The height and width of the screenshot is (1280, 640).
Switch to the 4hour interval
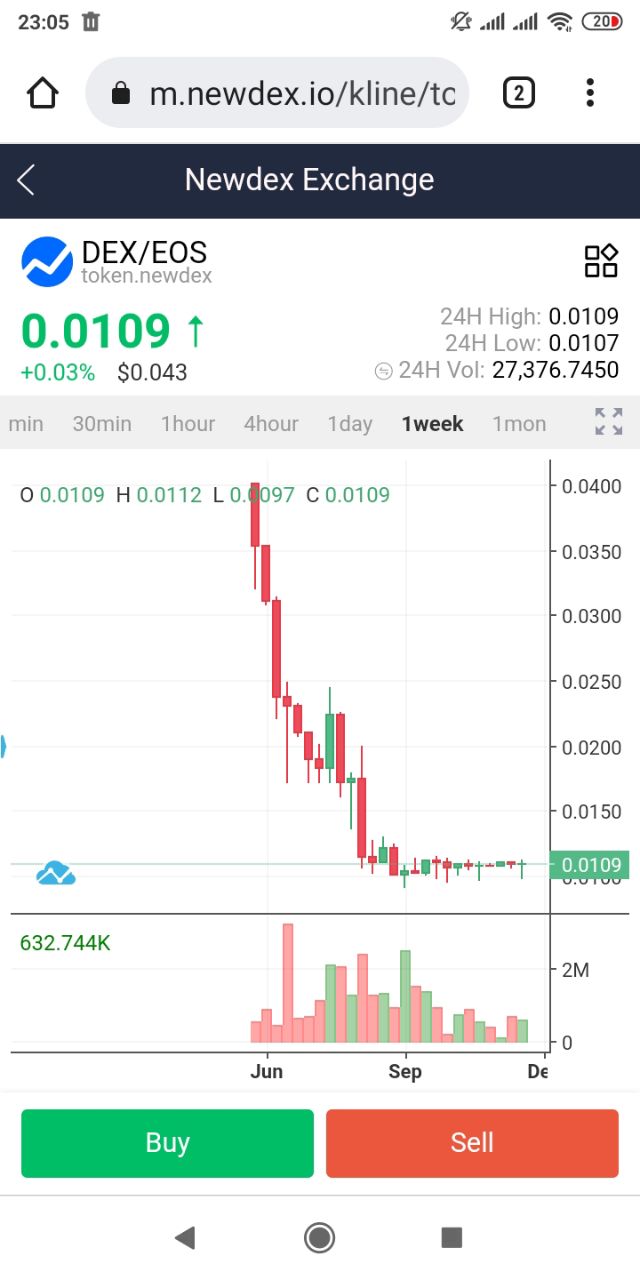271,424
